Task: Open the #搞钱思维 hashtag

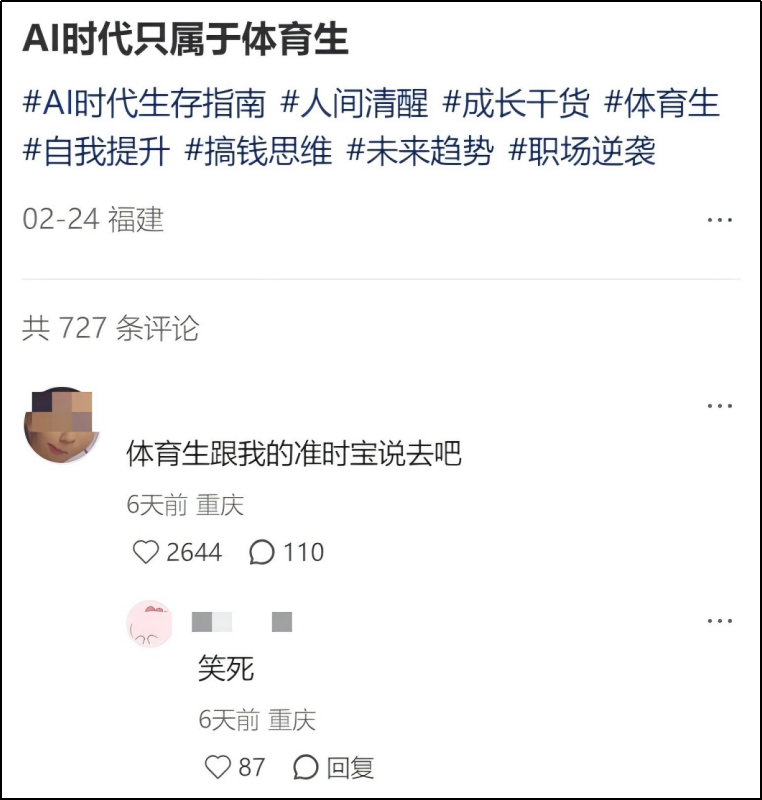Action: pyautogui.click(x=258, y=151)
